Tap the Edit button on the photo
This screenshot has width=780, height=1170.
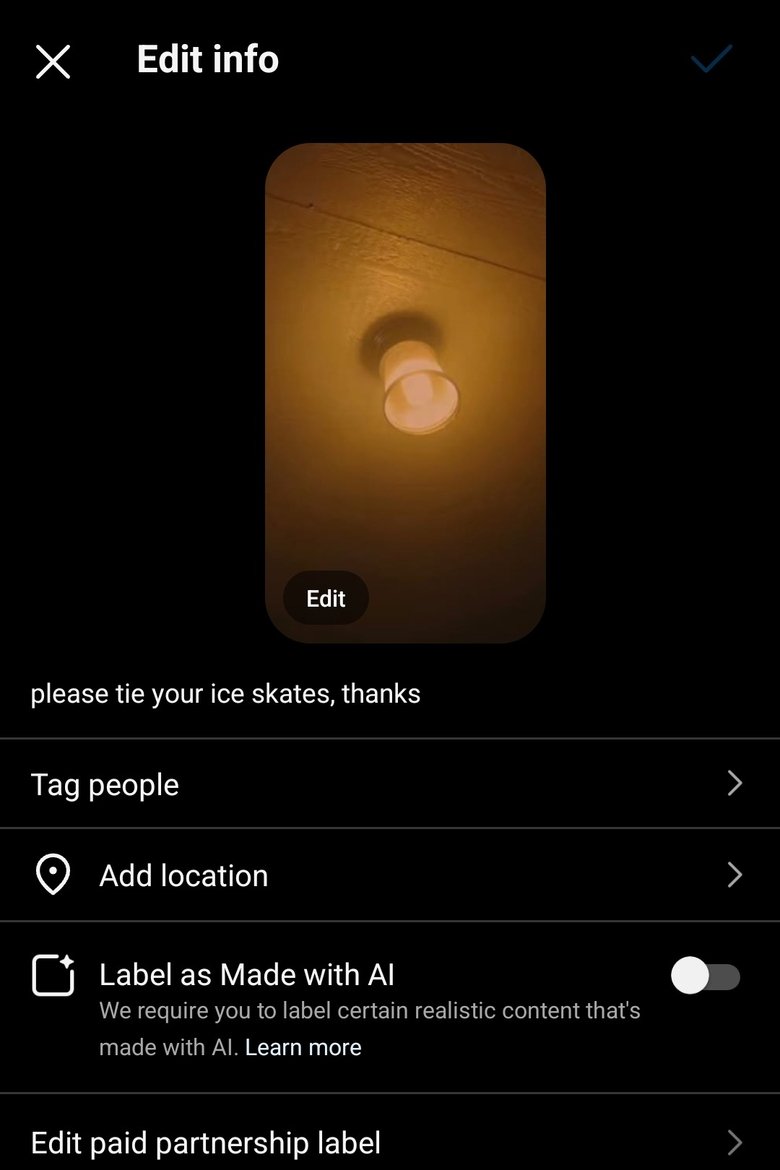(x=326, y=598)
